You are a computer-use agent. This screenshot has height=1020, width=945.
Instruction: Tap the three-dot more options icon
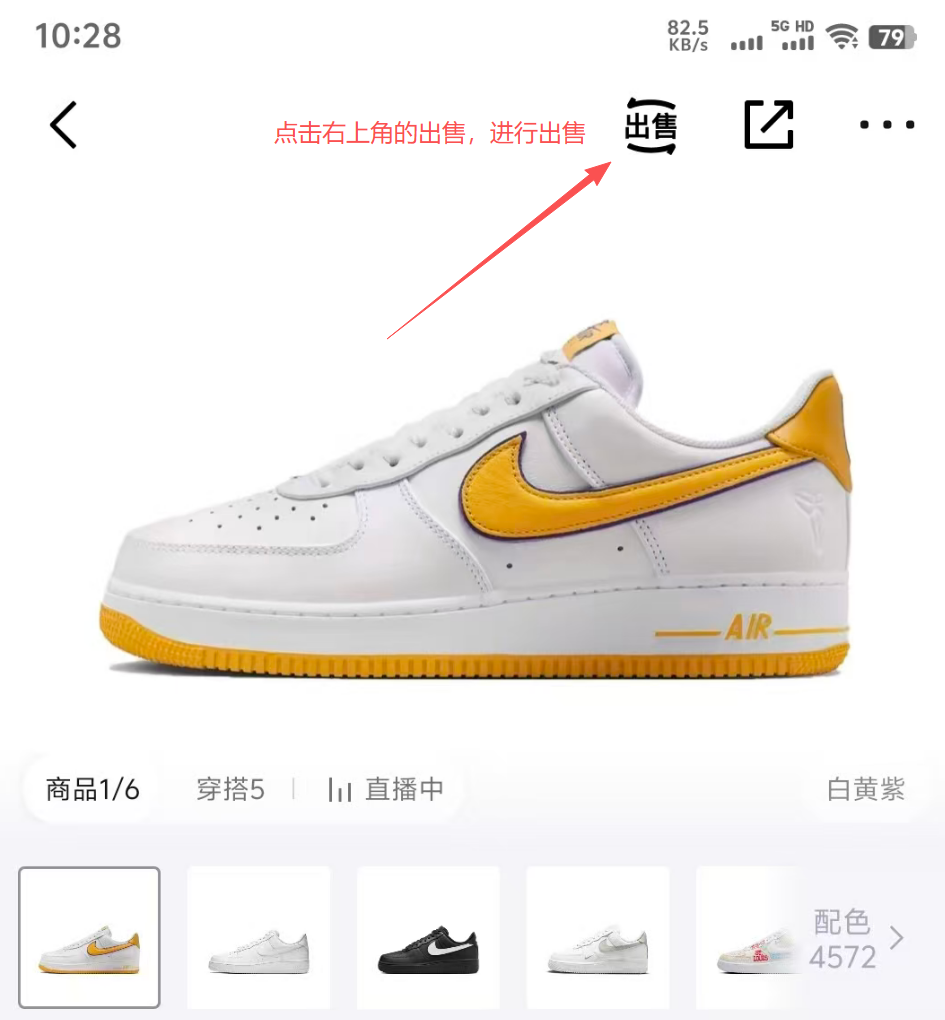point(886,125)
